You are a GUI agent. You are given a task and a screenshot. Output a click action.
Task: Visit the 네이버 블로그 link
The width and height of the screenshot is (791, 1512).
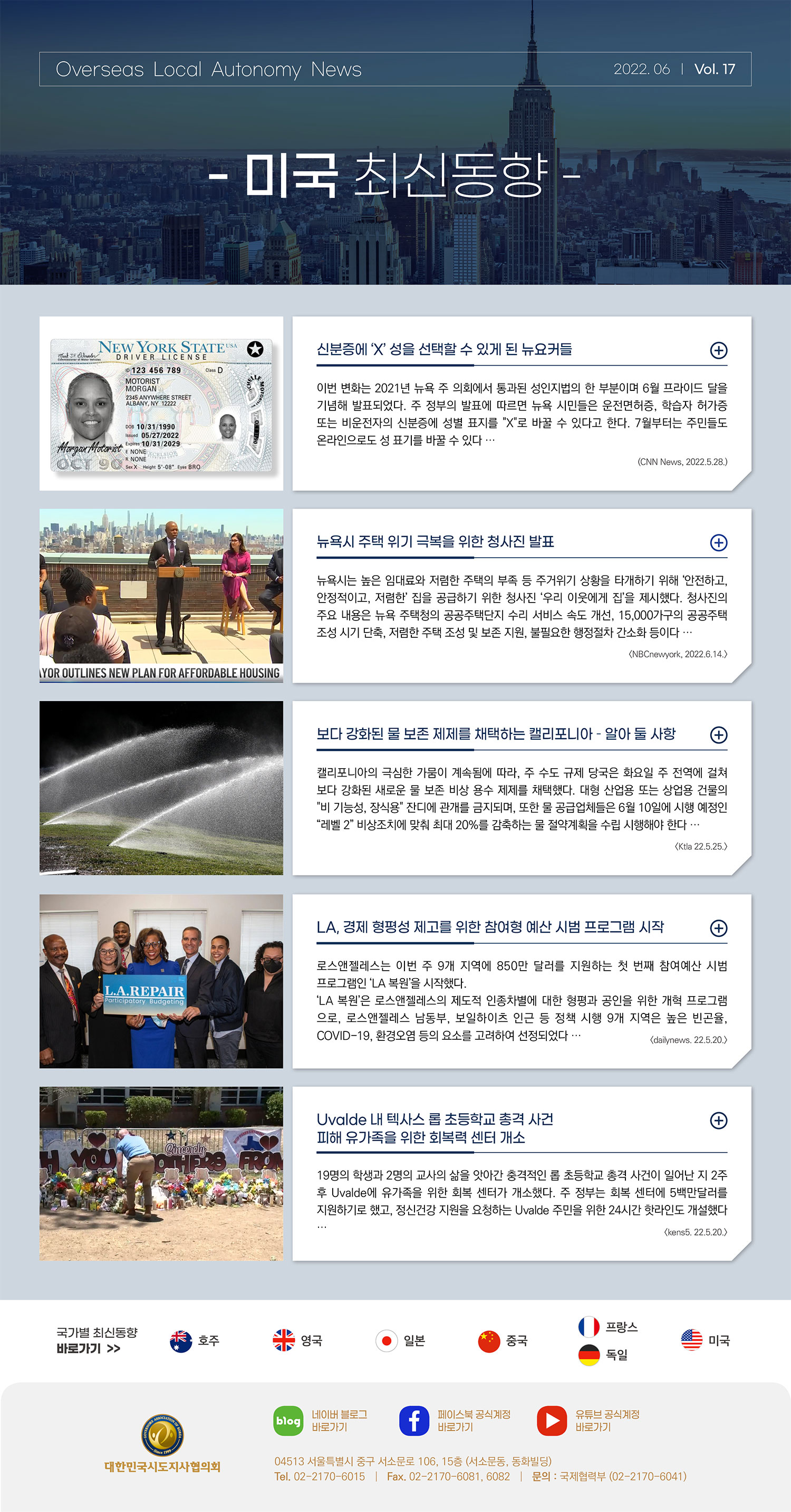tap(321, 1420)
